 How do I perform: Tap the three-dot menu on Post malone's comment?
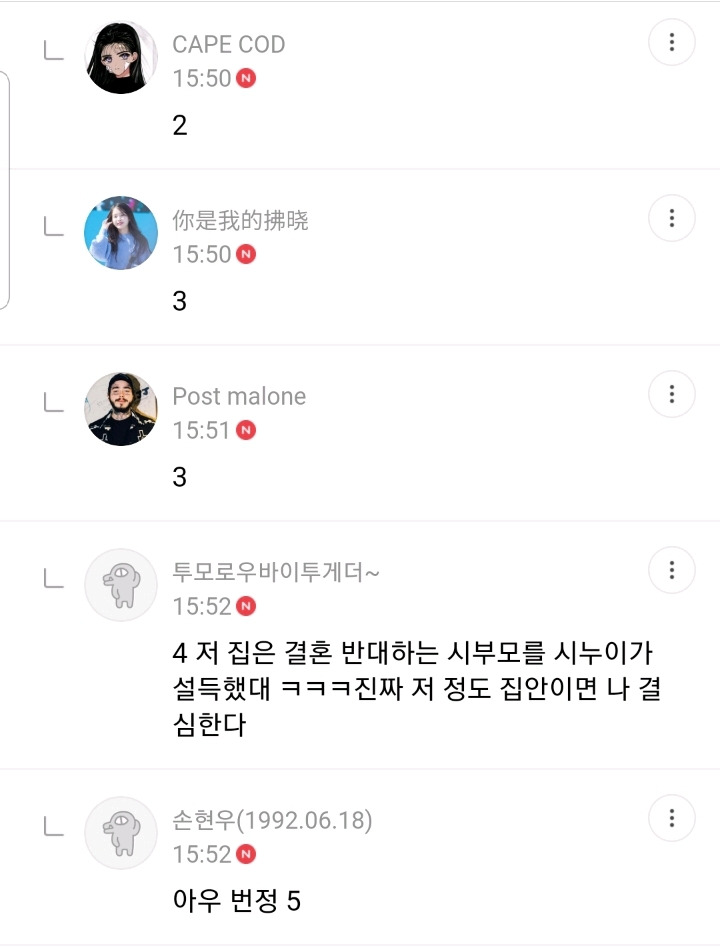pos(672,394)
